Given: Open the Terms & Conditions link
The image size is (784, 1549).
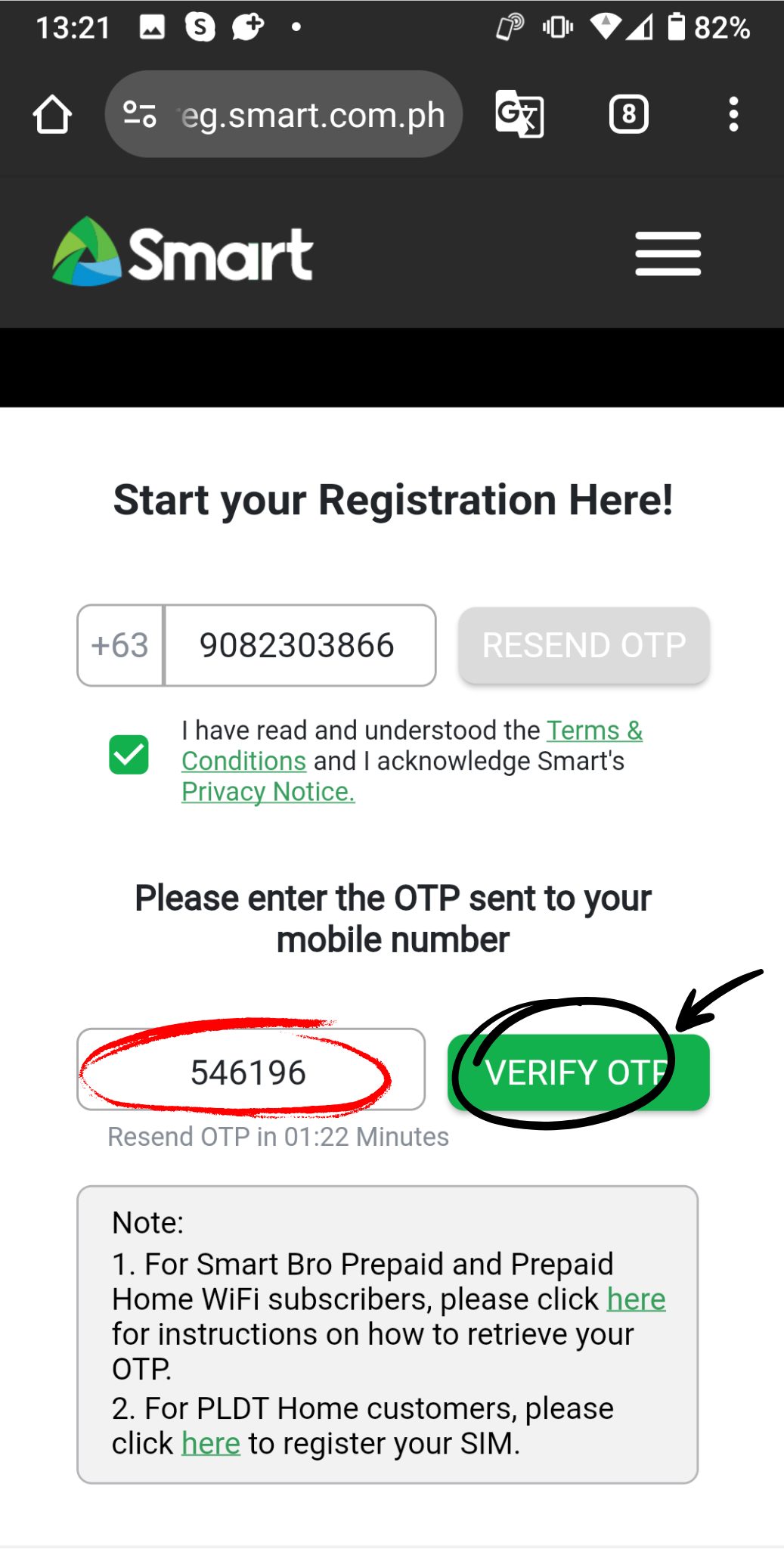Looking at the screenshot, I should [412, 746].
